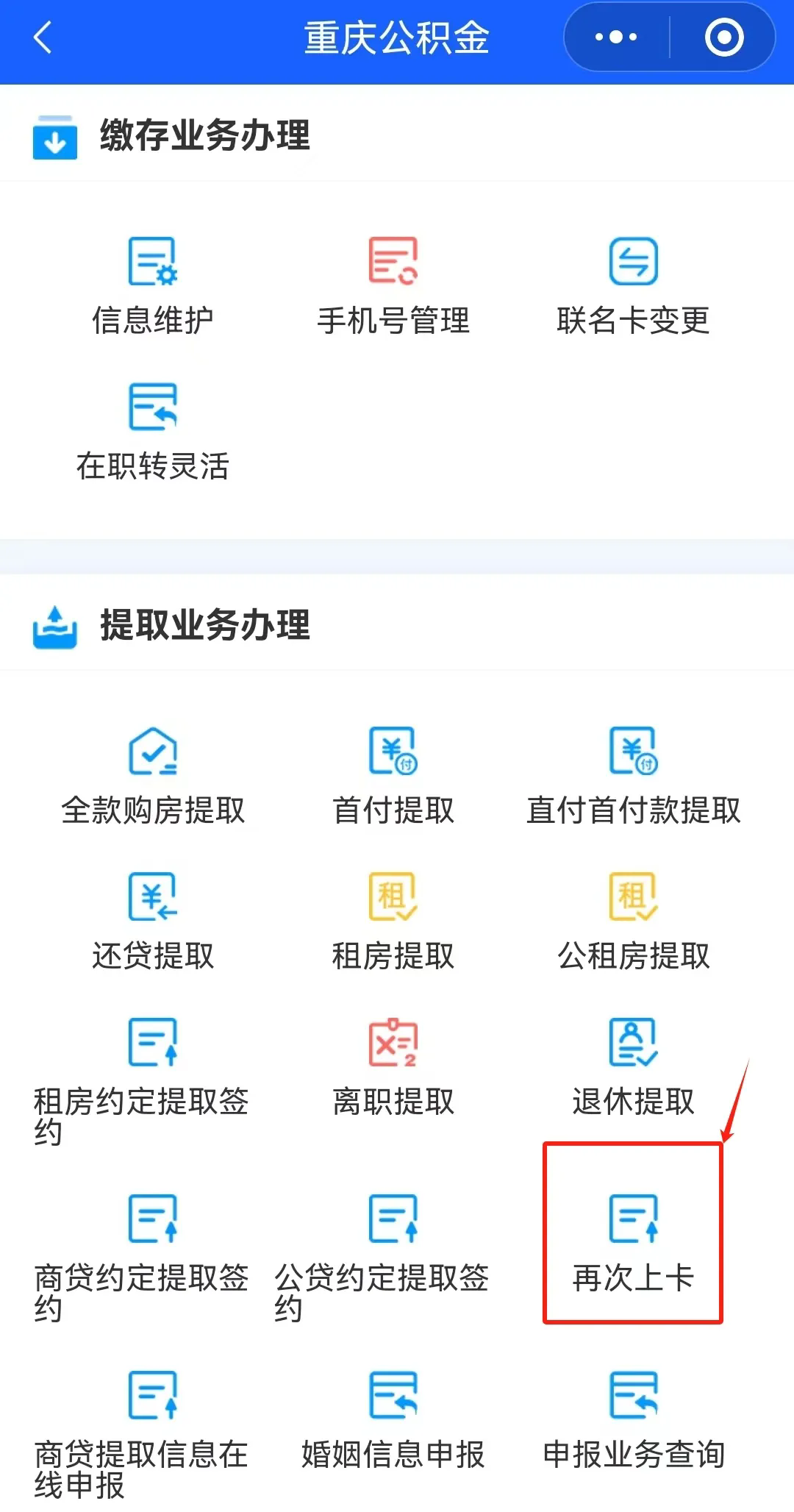Viewport: 794px width, 1512px height.
Task: Choose 全款购房提取
Action: point(153,777)
